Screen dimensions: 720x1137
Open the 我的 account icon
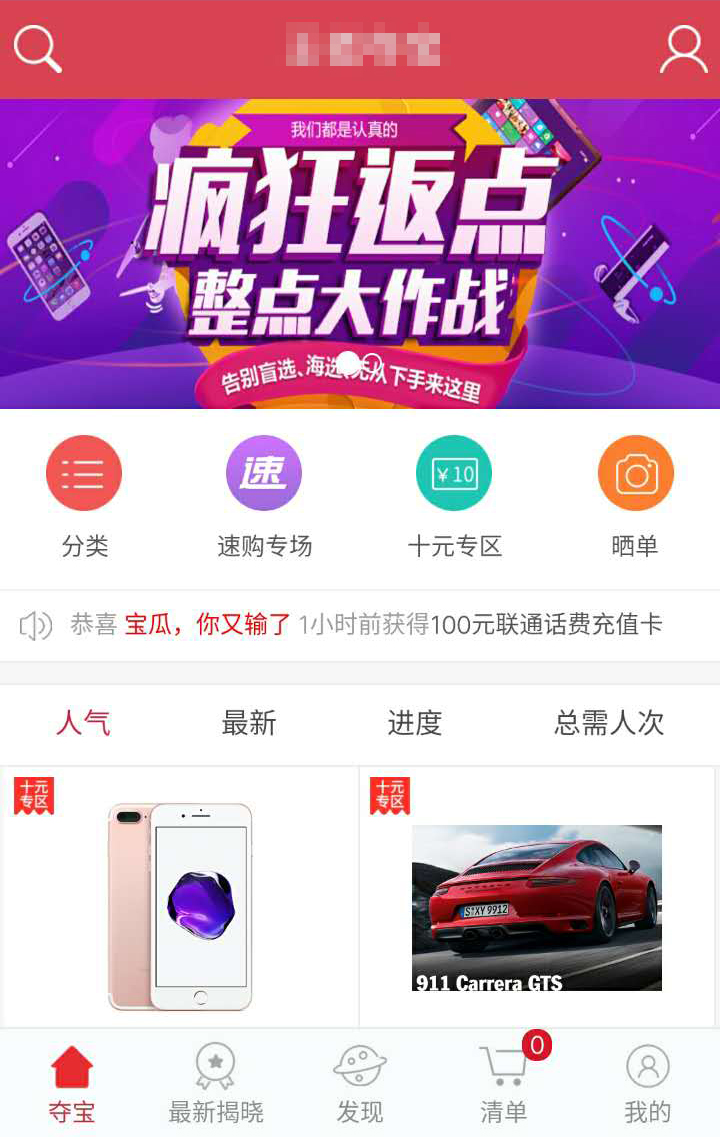pos(646,1068)
